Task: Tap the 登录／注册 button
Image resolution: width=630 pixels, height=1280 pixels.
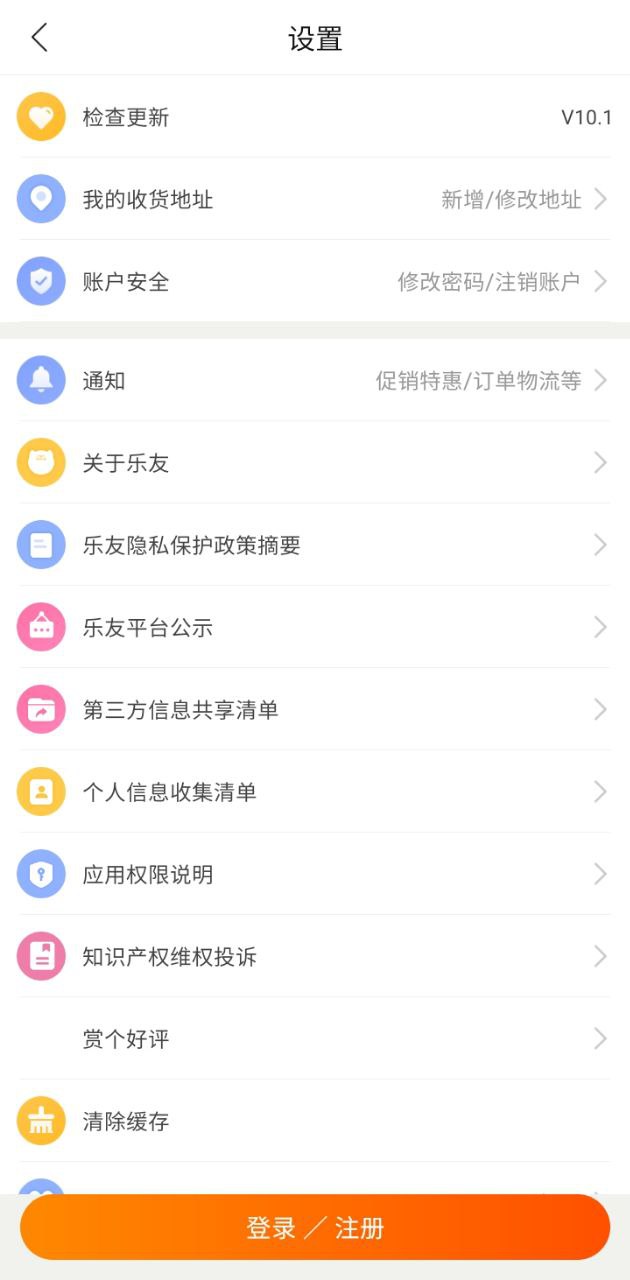Action: point(315,1227)
